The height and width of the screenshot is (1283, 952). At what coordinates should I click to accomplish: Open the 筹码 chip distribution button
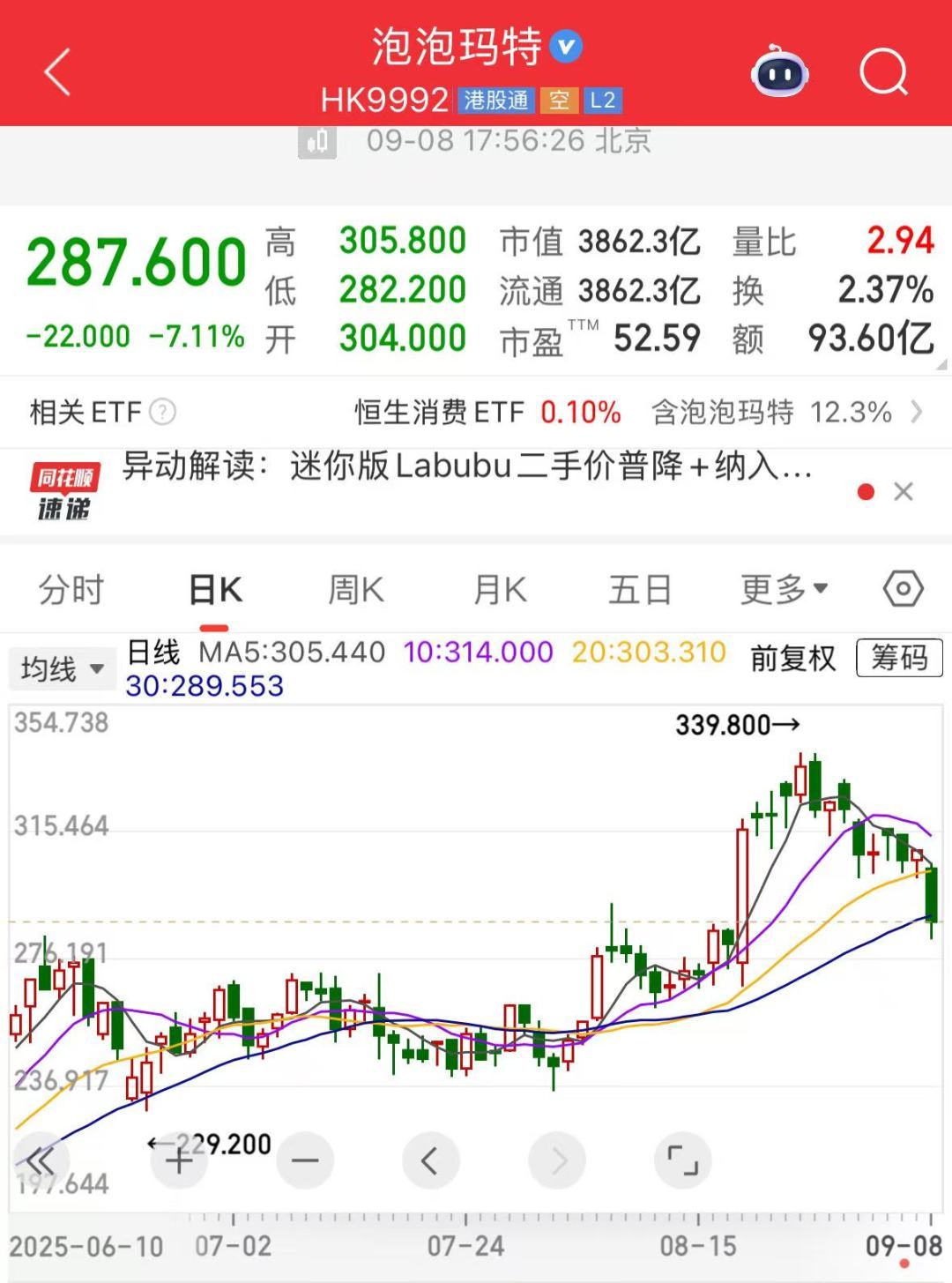click(899, 658)
